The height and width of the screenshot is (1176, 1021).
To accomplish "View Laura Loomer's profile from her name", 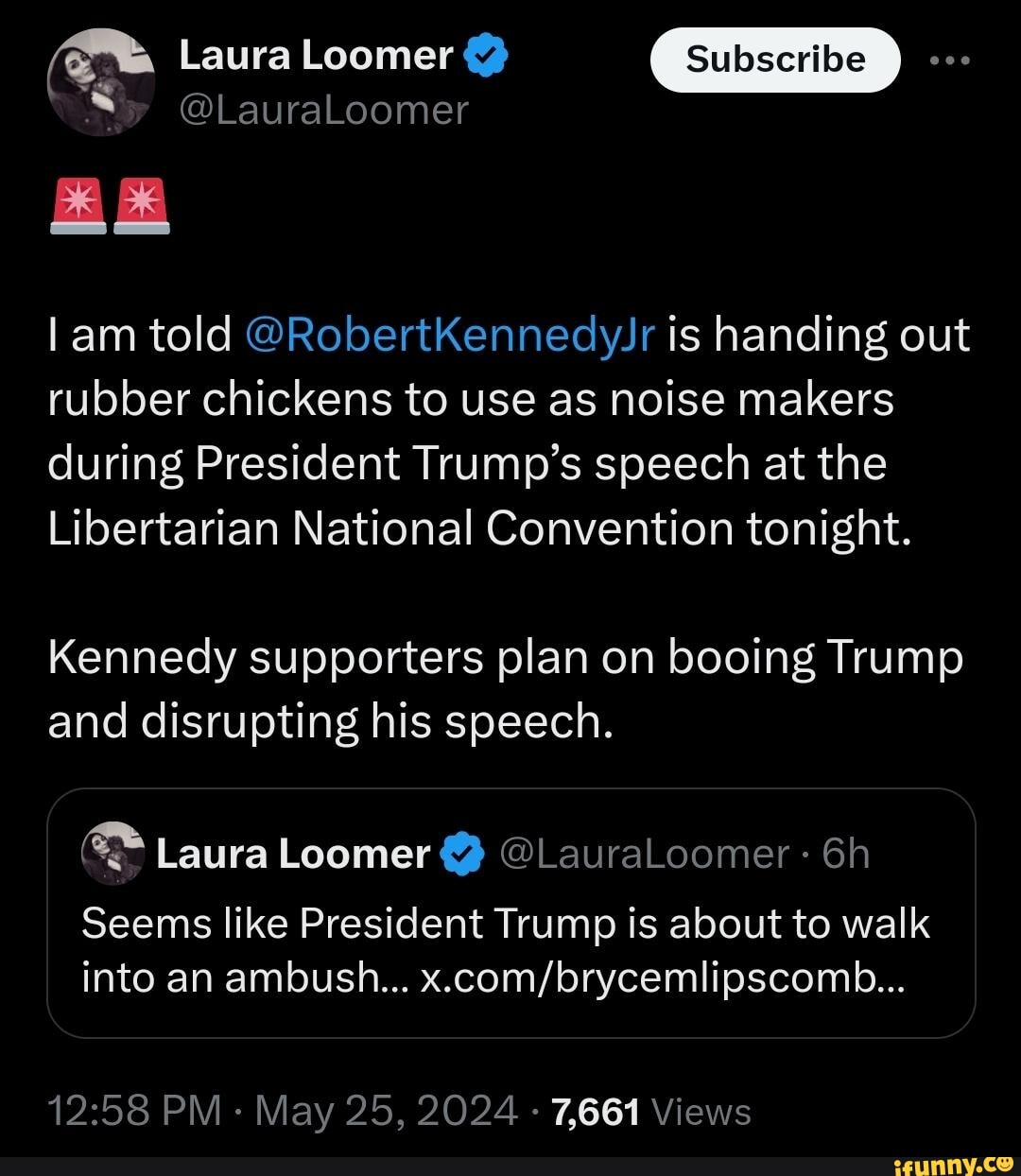I will [316, 56].
